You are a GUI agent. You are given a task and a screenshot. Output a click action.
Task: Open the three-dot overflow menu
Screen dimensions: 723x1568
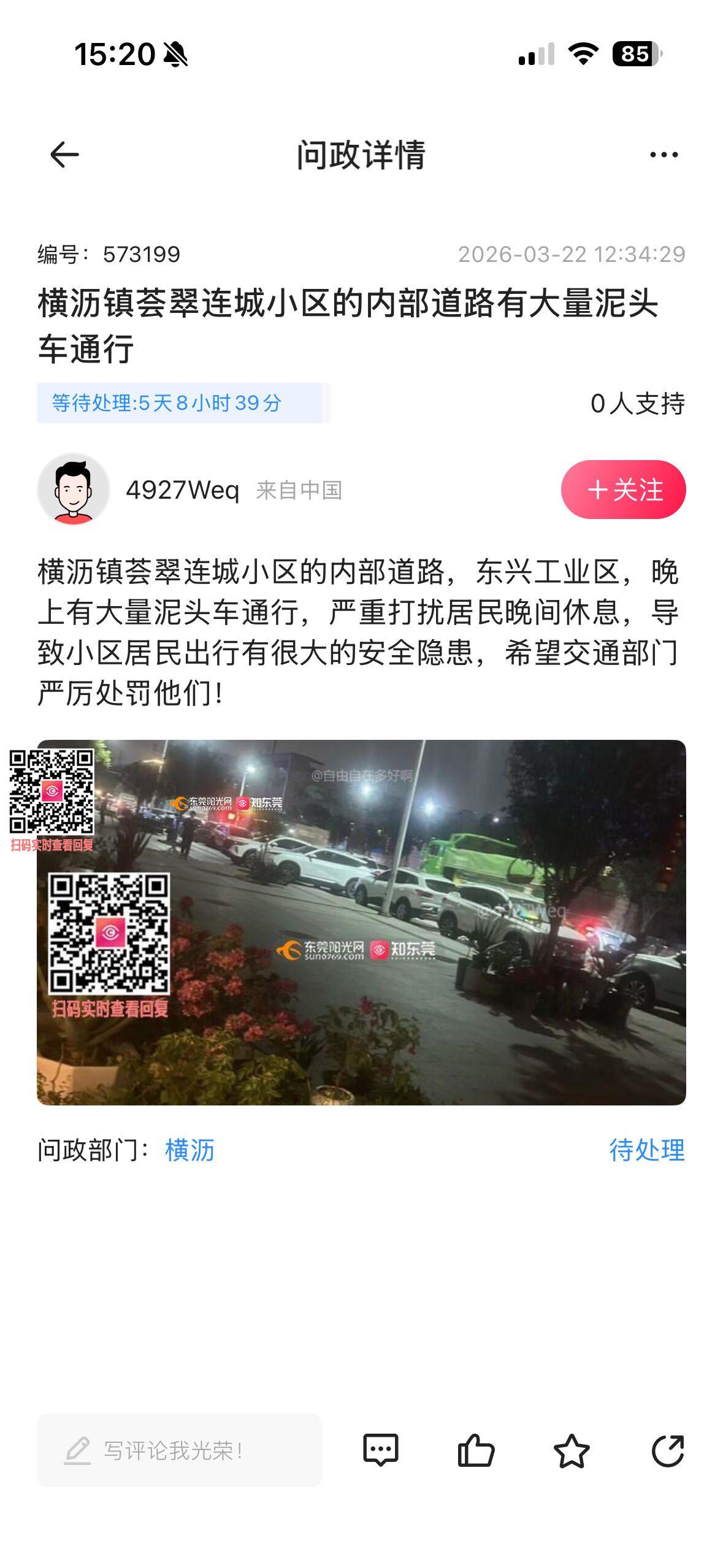click(x=664, y=155)
